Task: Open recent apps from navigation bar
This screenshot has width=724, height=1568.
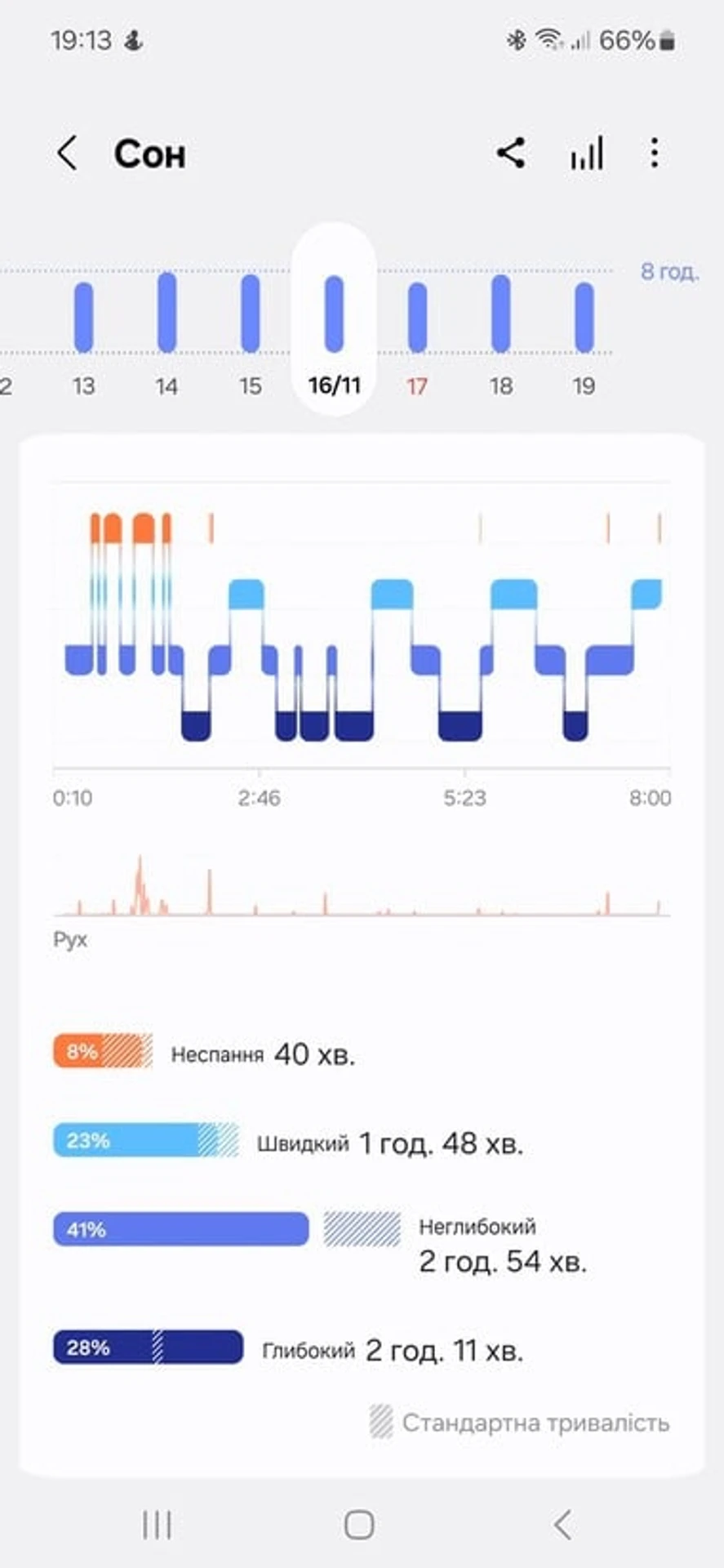Action: tap(157, 1524)
